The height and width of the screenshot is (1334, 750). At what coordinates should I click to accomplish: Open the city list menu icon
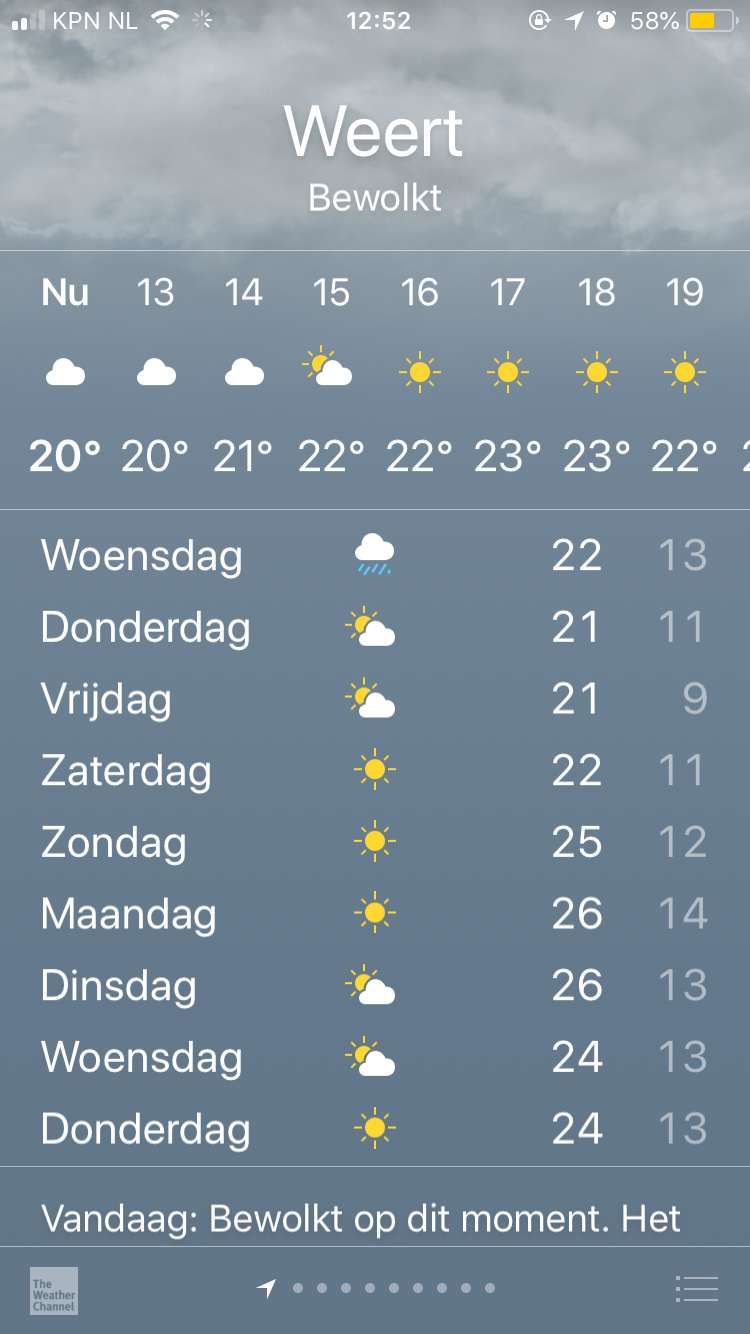(697, 1289)
